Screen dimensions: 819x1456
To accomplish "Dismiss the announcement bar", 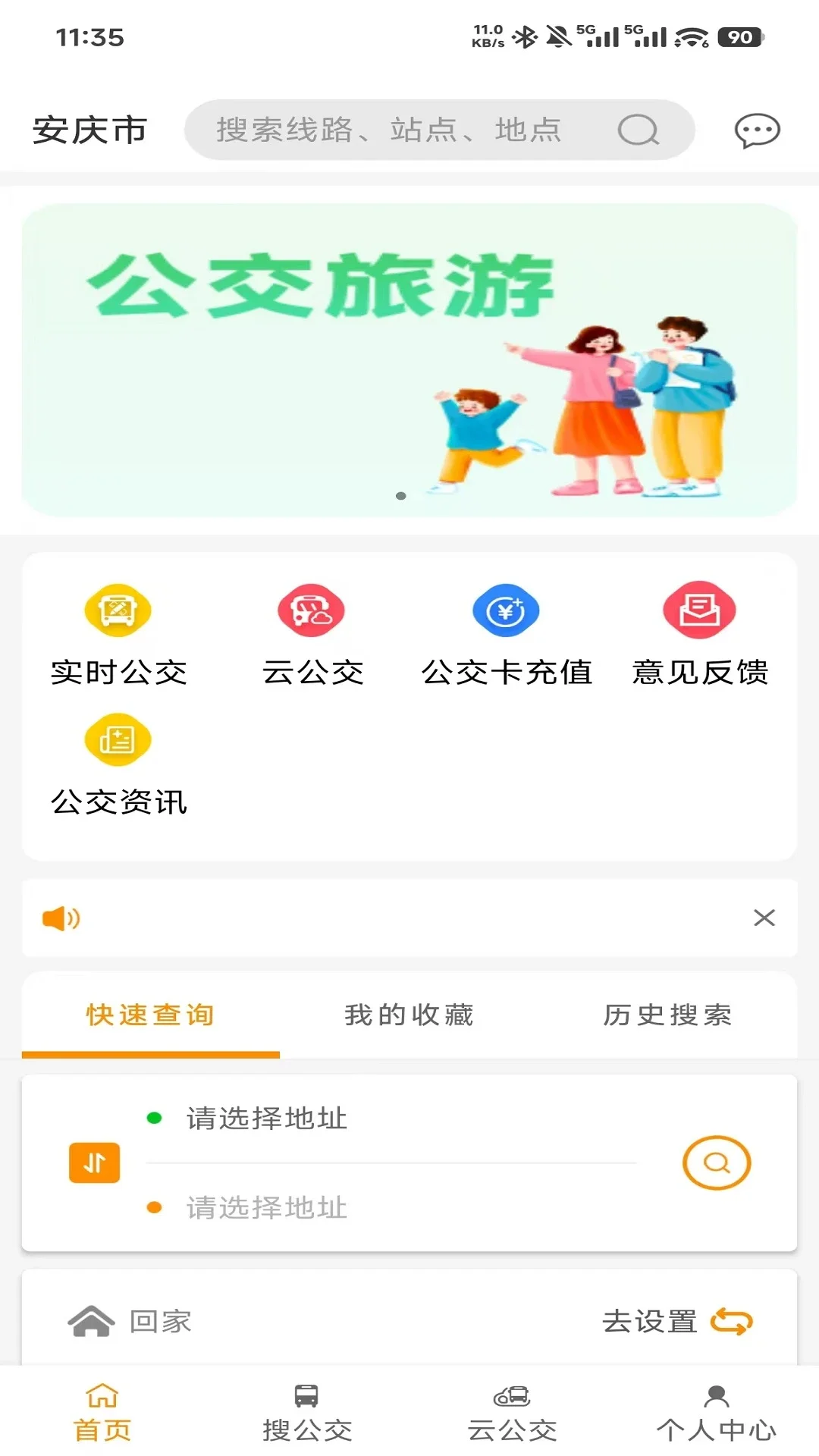I will pyautogui.click(x=764, y=918).
